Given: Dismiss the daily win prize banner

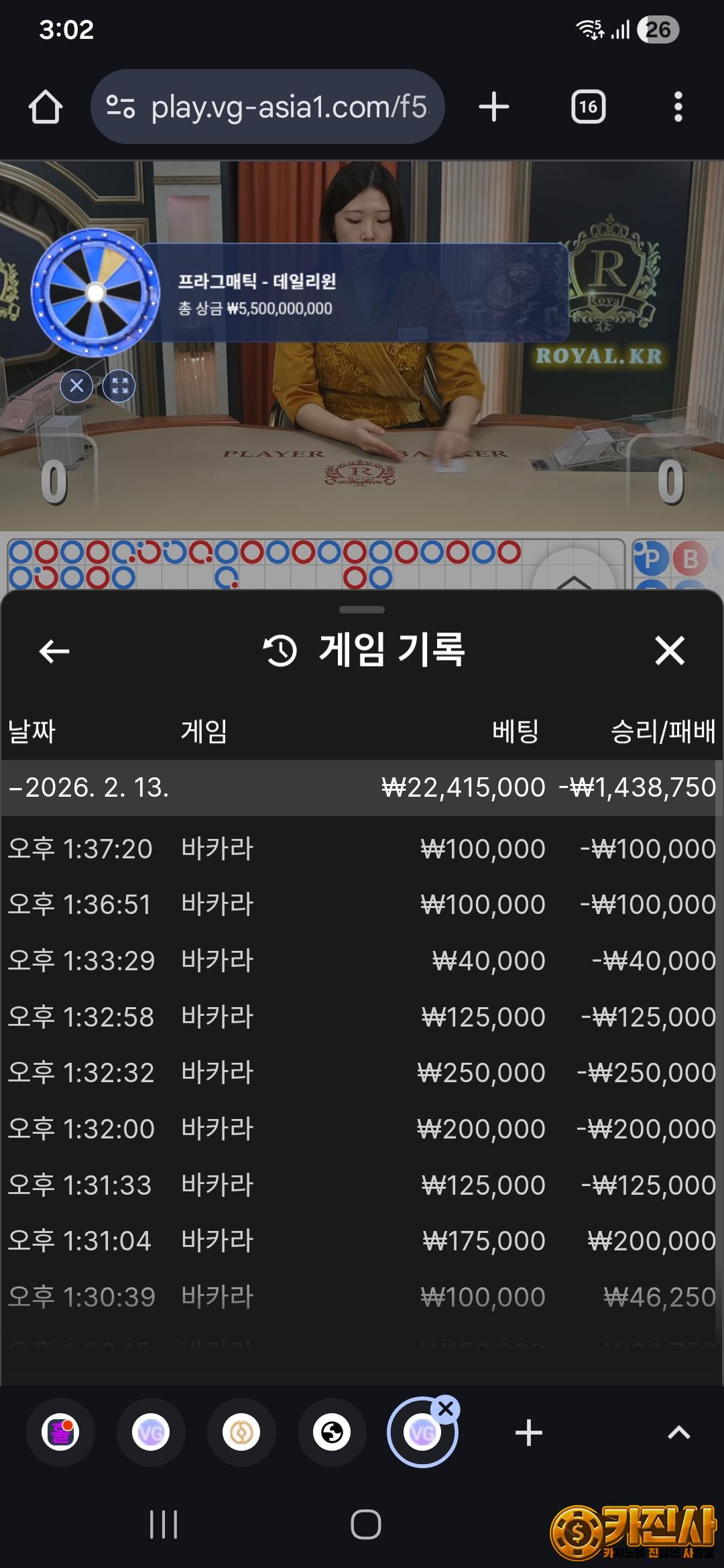Looking at the screenshot, I should coord(77,386).
